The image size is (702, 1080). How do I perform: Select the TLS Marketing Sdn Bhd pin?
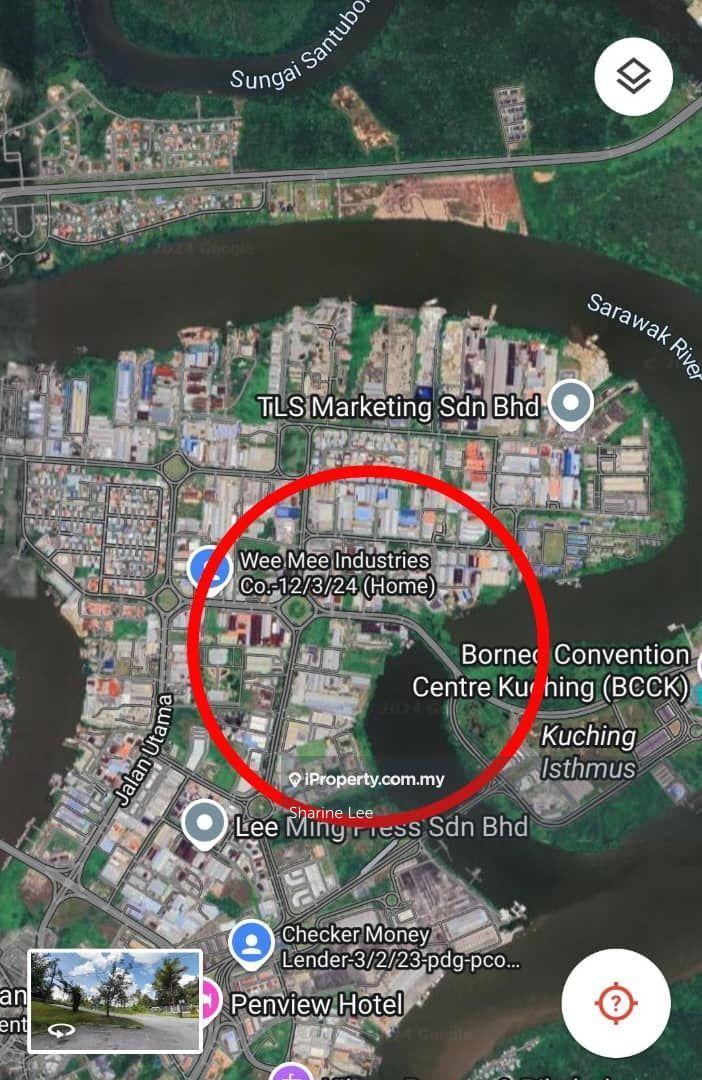[x=571, y=405]
